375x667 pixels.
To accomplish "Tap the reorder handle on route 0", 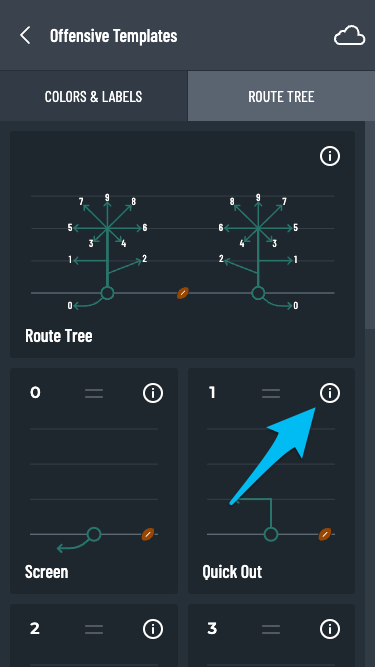I will pyautogui.click(x=94, y=393).
